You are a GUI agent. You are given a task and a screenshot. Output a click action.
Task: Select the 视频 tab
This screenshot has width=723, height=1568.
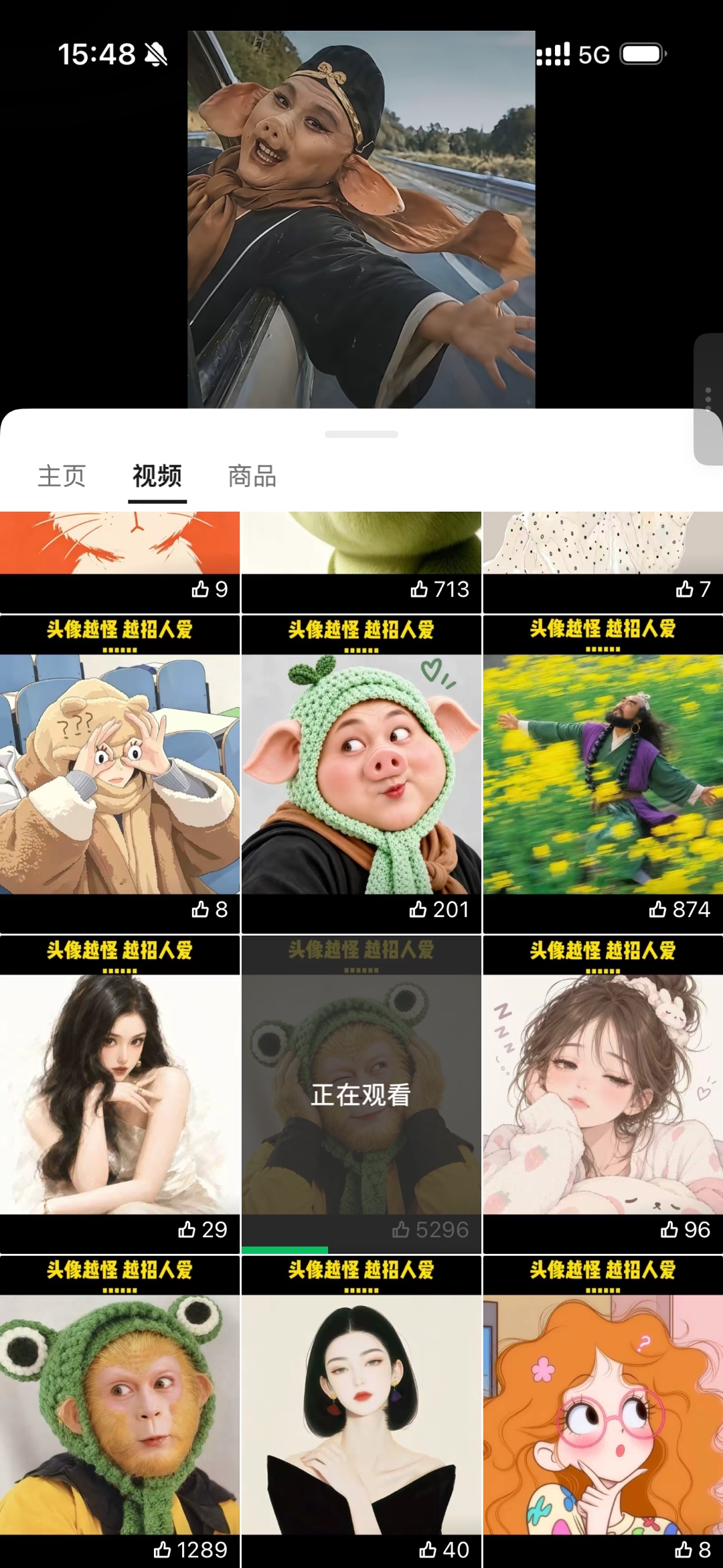click(157, 476)
